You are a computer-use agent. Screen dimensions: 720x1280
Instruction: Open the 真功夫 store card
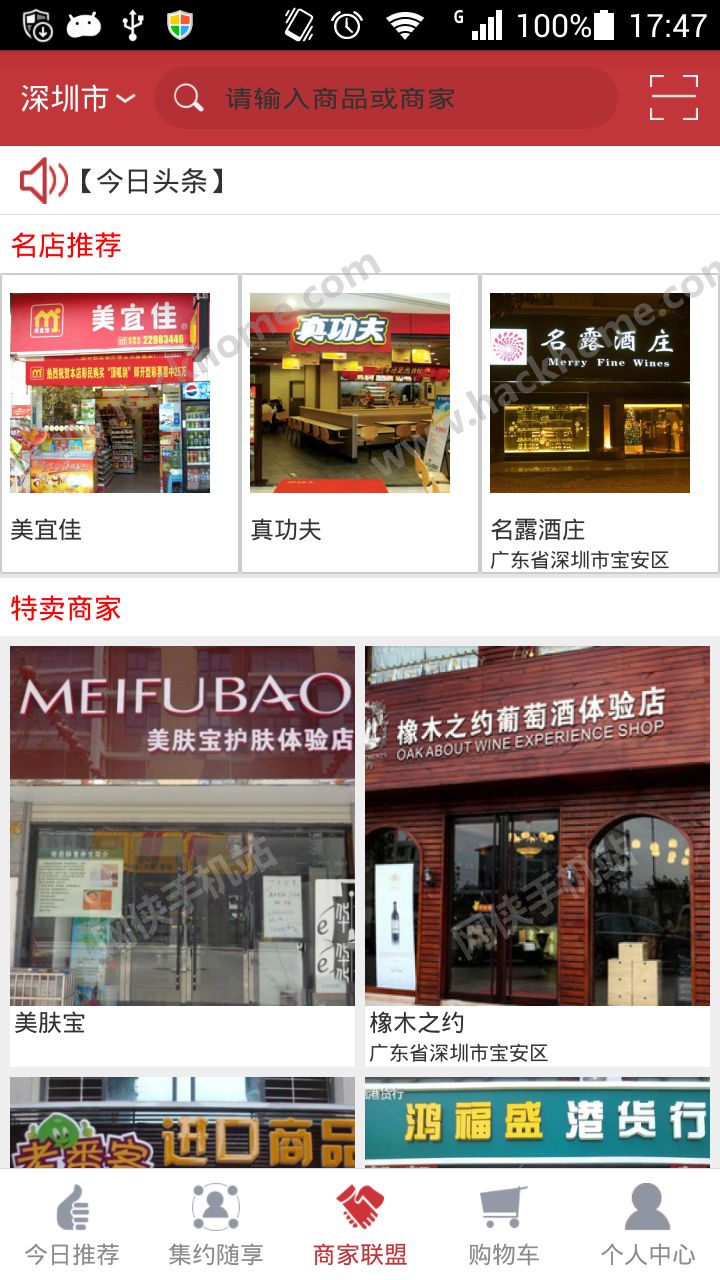point(359,422)
